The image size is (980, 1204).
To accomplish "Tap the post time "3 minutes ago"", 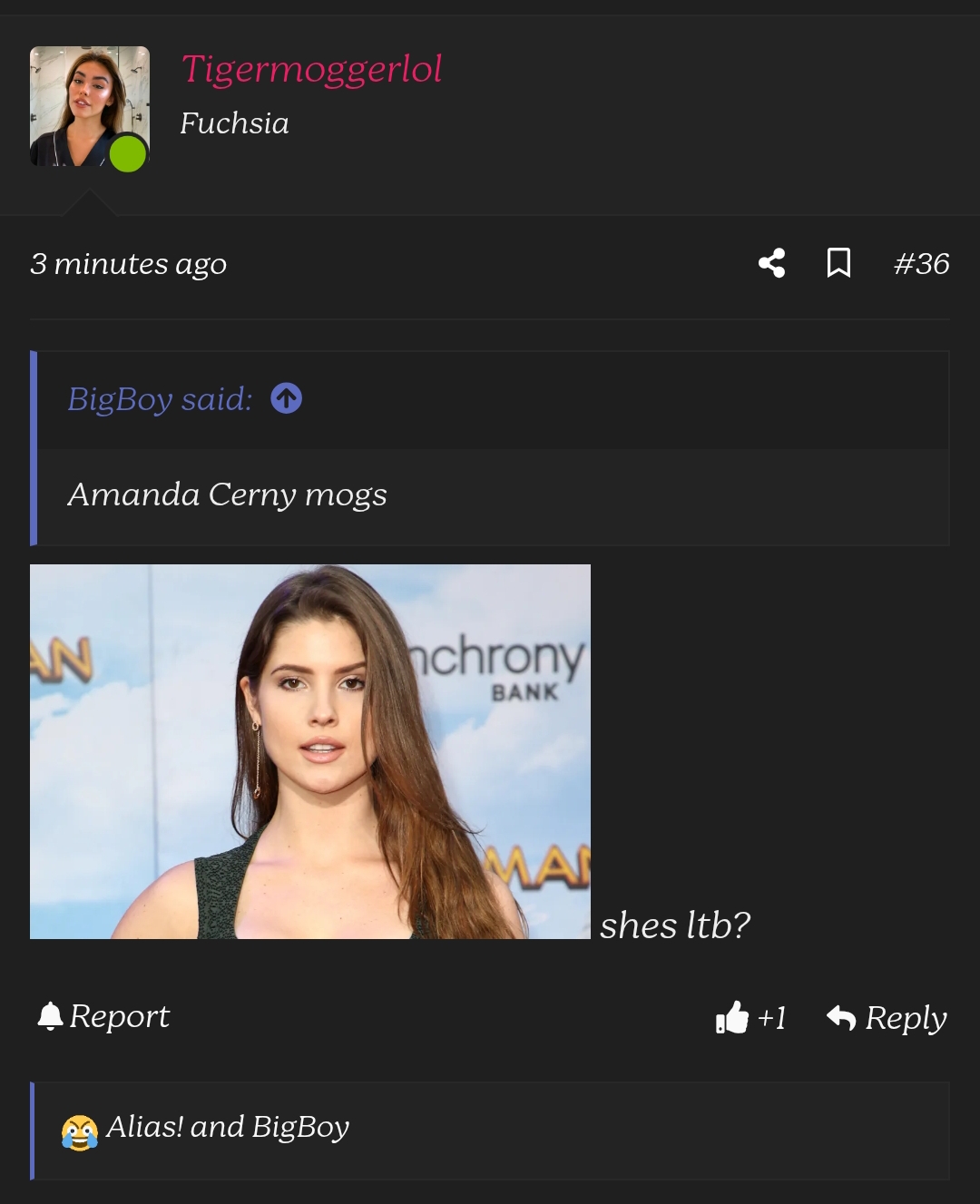I will point(128,264).
